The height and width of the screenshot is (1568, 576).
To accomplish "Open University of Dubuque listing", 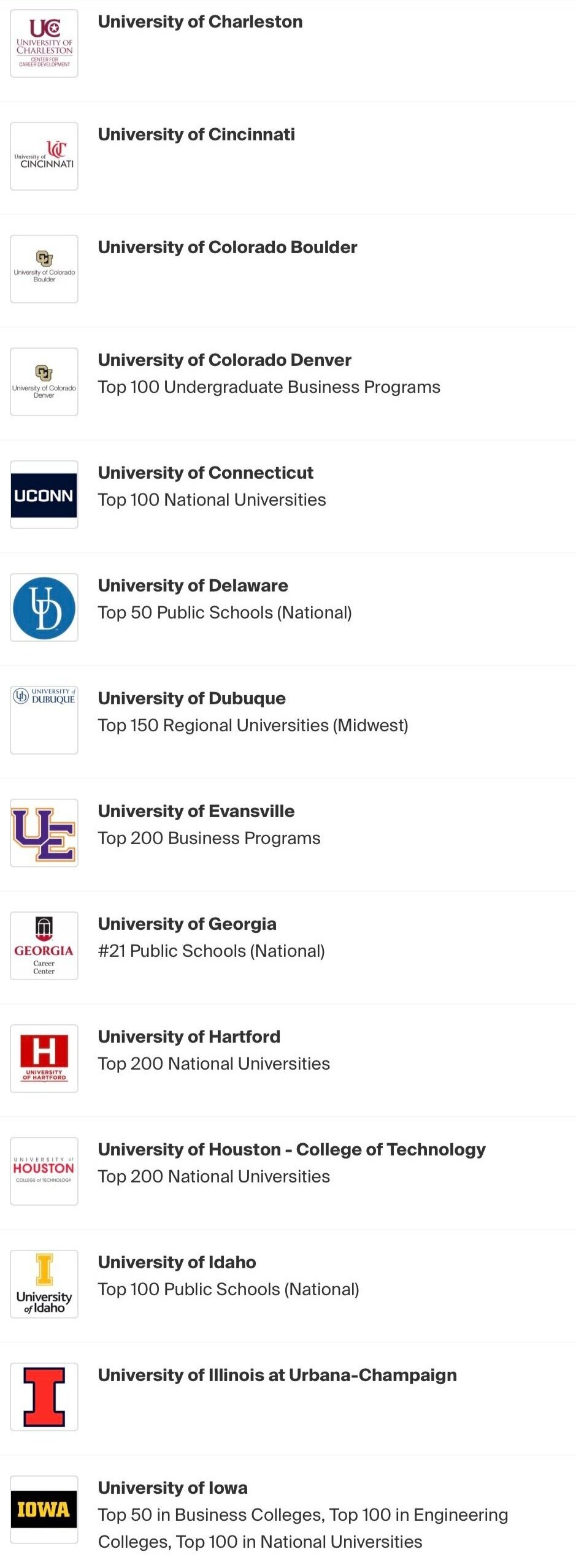I will pos(191,699).
